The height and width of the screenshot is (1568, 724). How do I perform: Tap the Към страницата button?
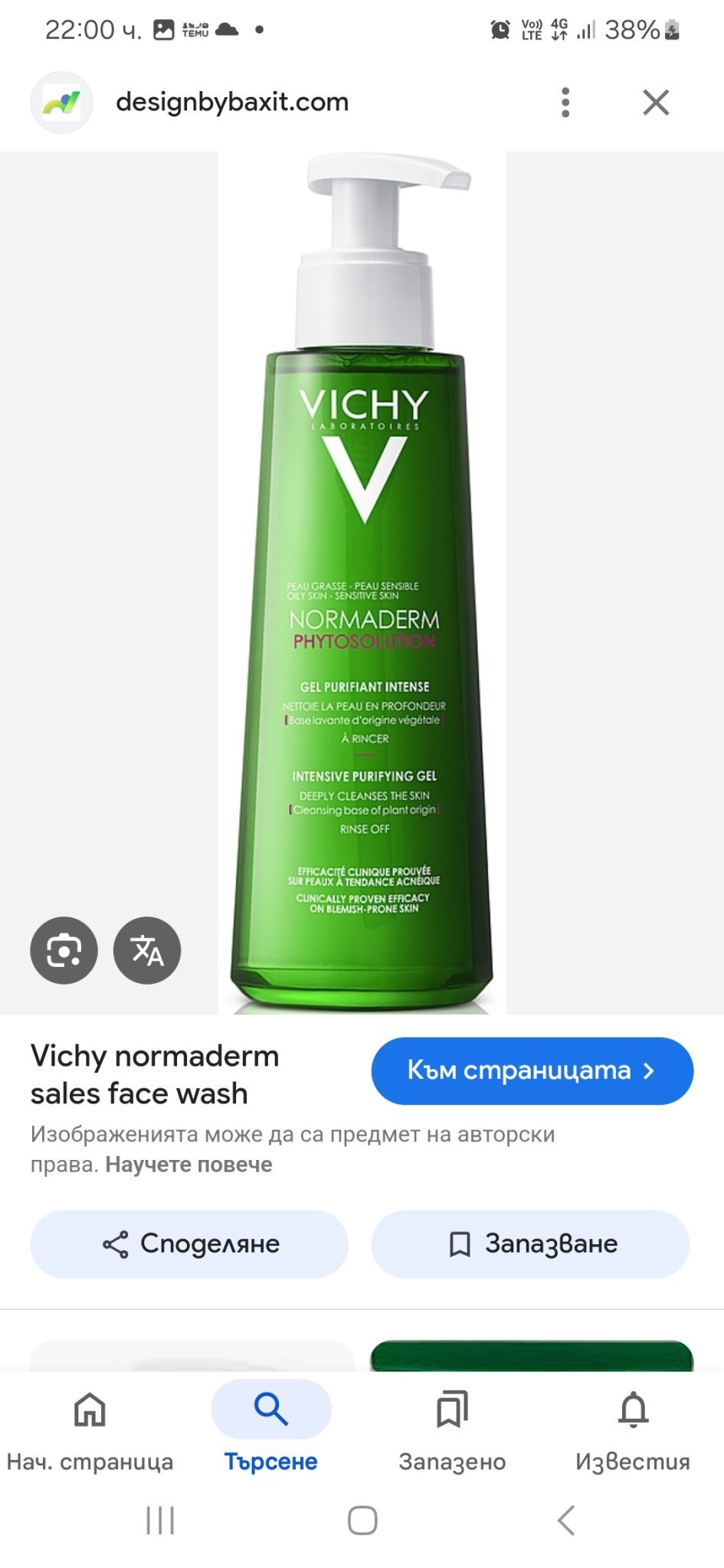[532, 1070]
